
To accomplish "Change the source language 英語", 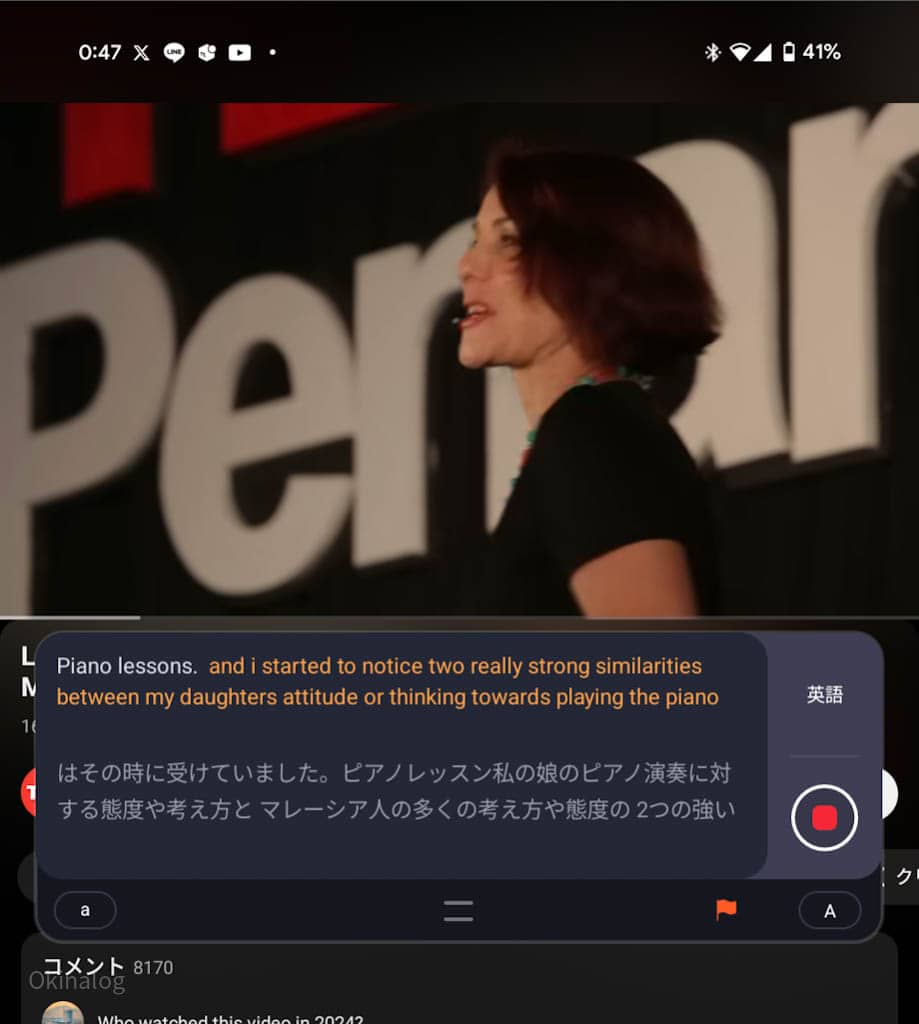I will pos(824,695).
